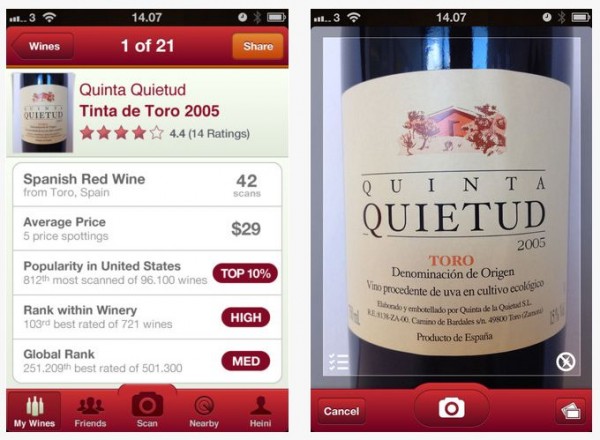Share this wine
The width and height of the screenshot is (600, 440).
[x=257, y=46]
